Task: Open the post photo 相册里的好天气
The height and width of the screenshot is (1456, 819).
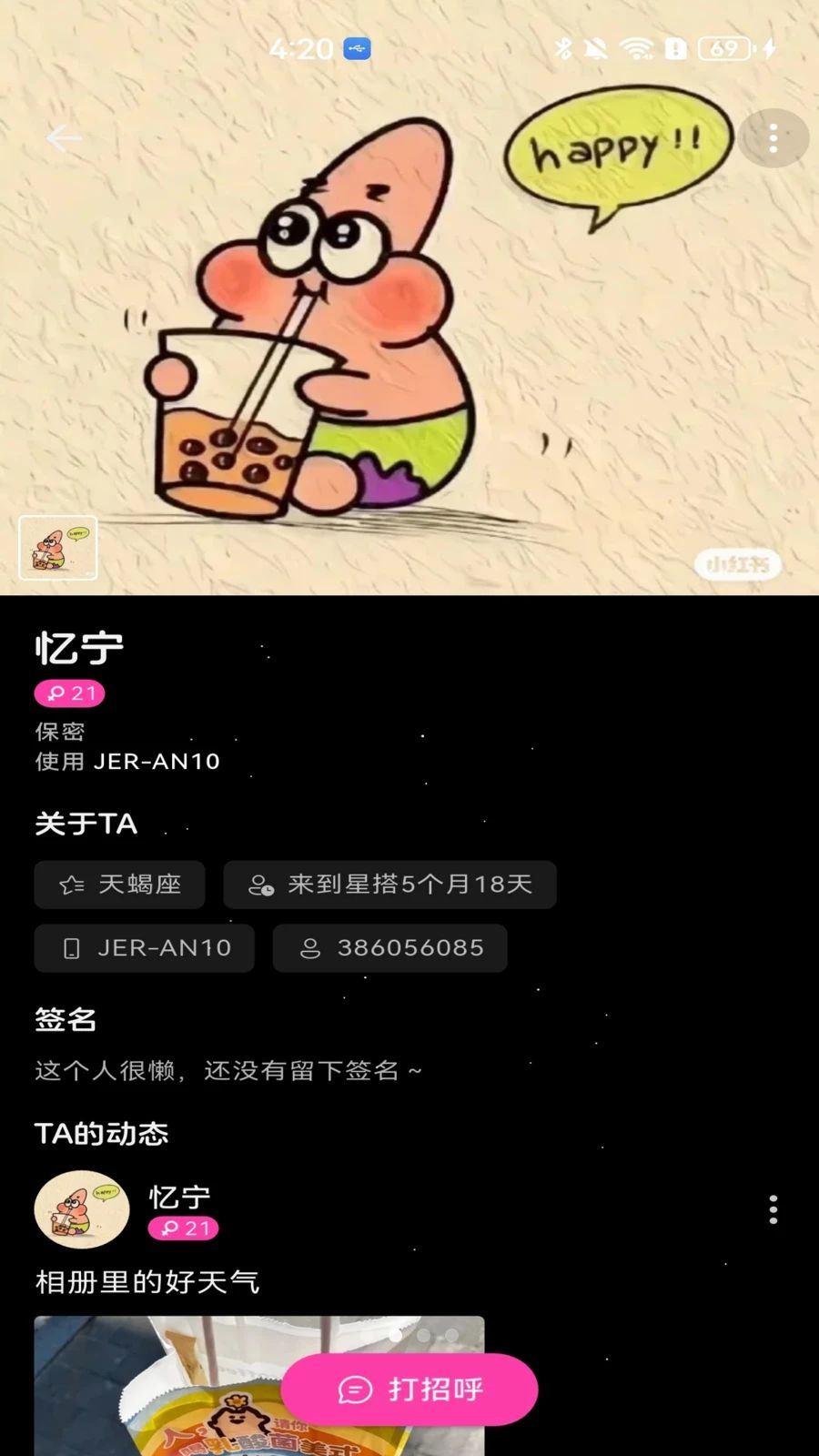Action: click(x=259, y=1385)
